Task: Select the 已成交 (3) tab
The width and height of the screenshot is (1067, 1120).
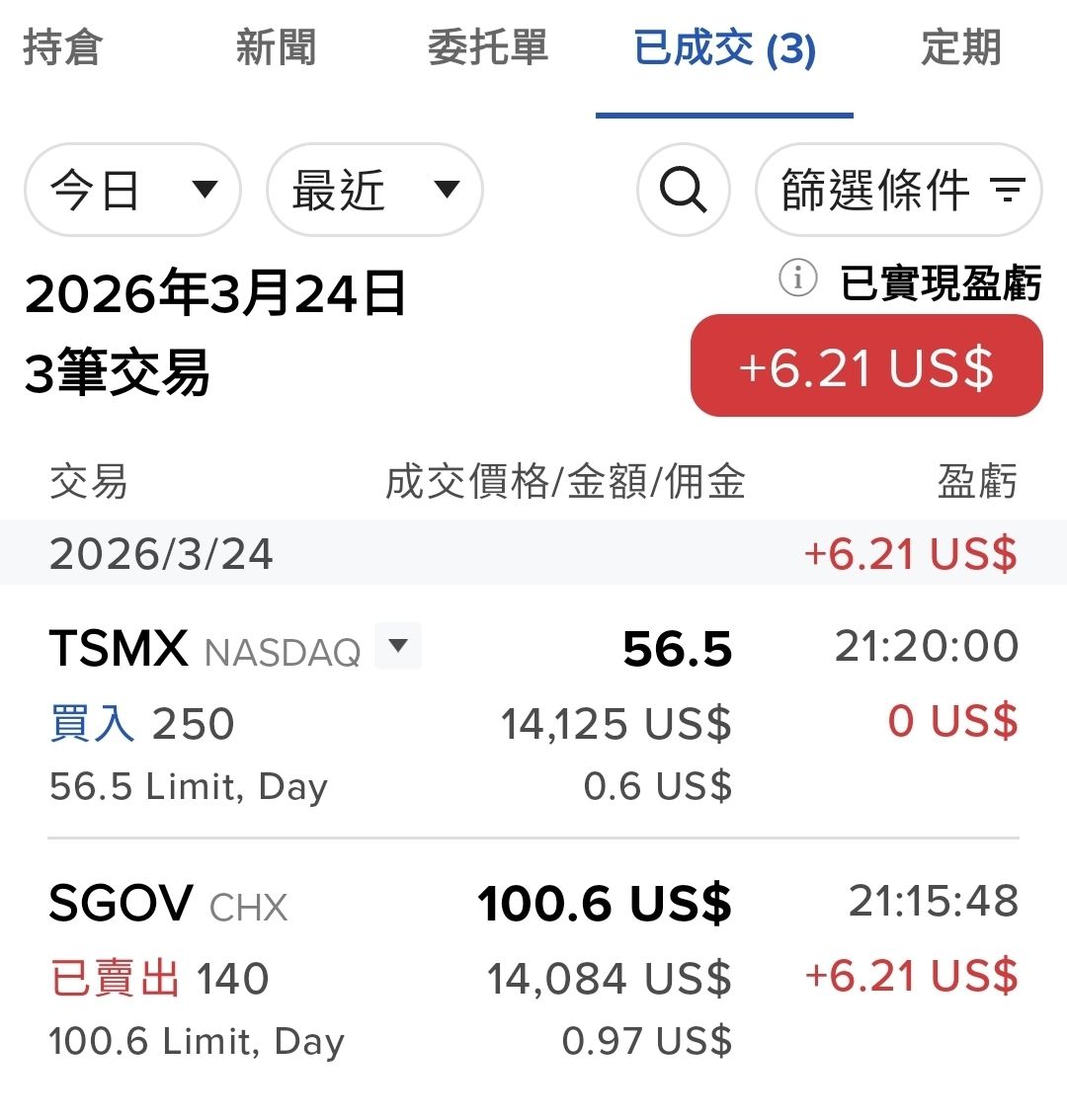Action: [x=724, y=49]
